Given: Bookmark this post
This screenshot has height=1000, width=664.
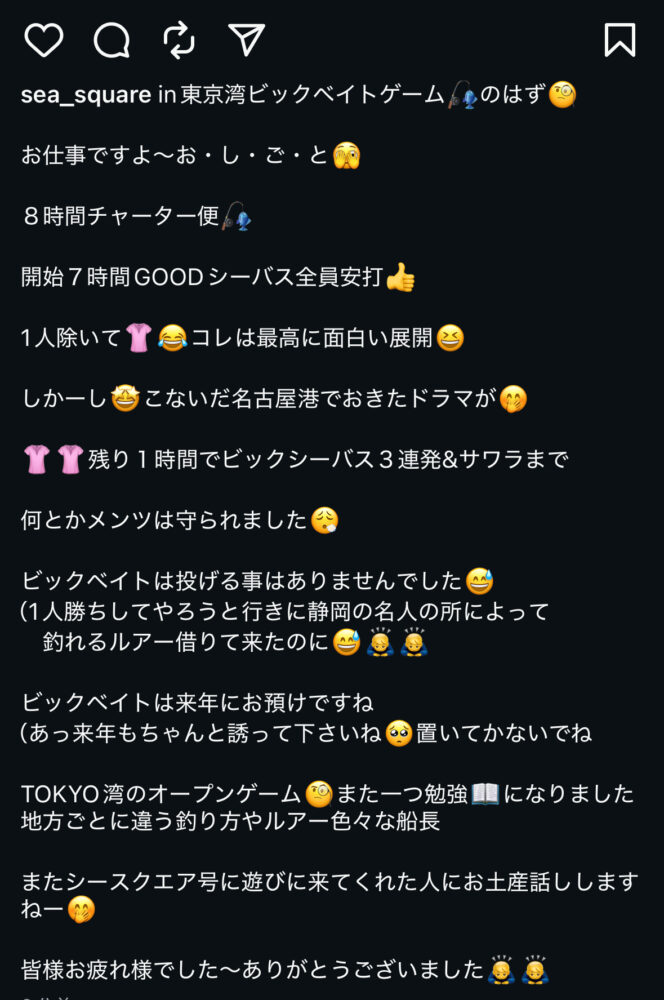Looking at the screenshot, I should click(620, 40).
